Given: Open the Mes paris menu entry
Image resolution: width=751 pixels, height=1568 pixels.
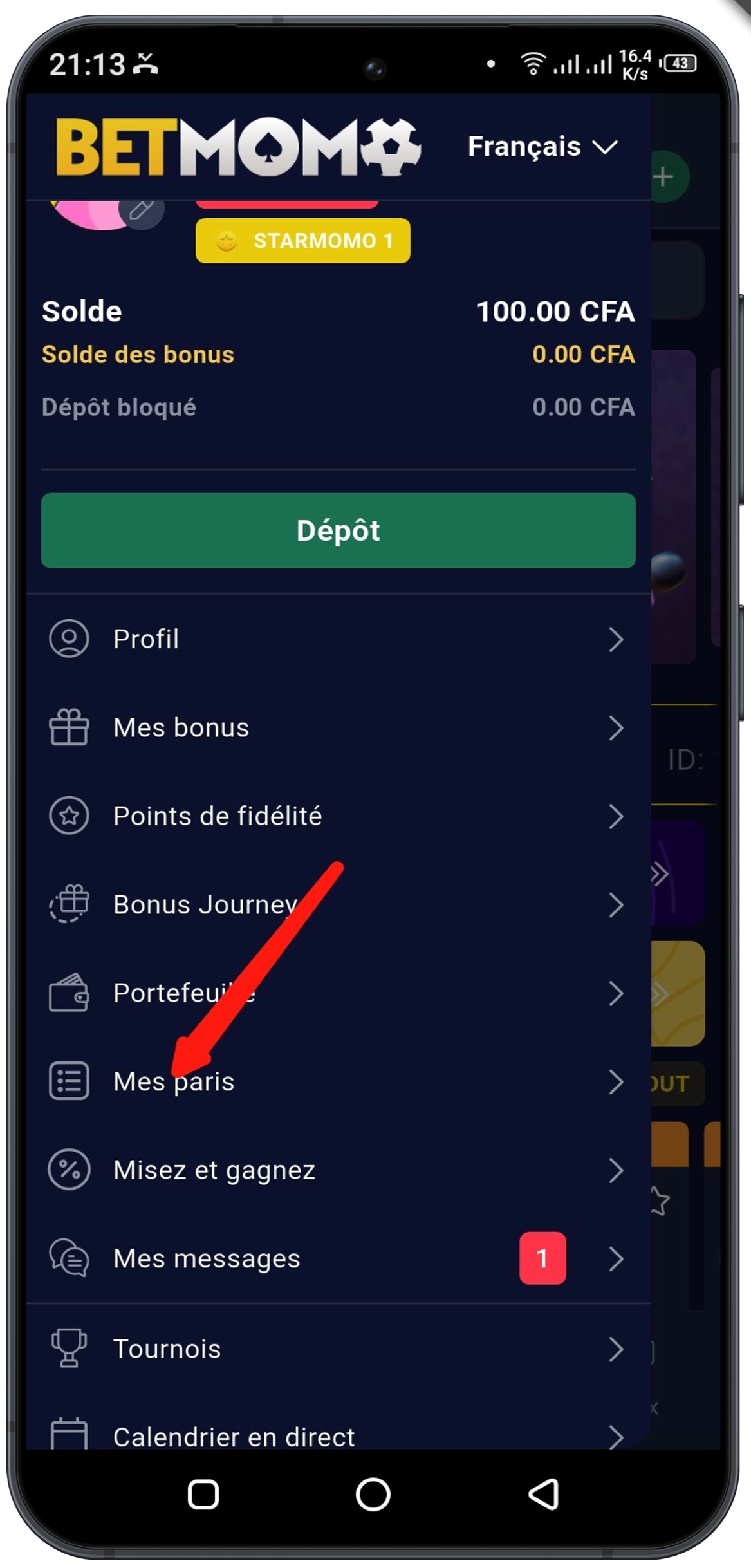Looking at the screenshot, I should pos(174,1082).
